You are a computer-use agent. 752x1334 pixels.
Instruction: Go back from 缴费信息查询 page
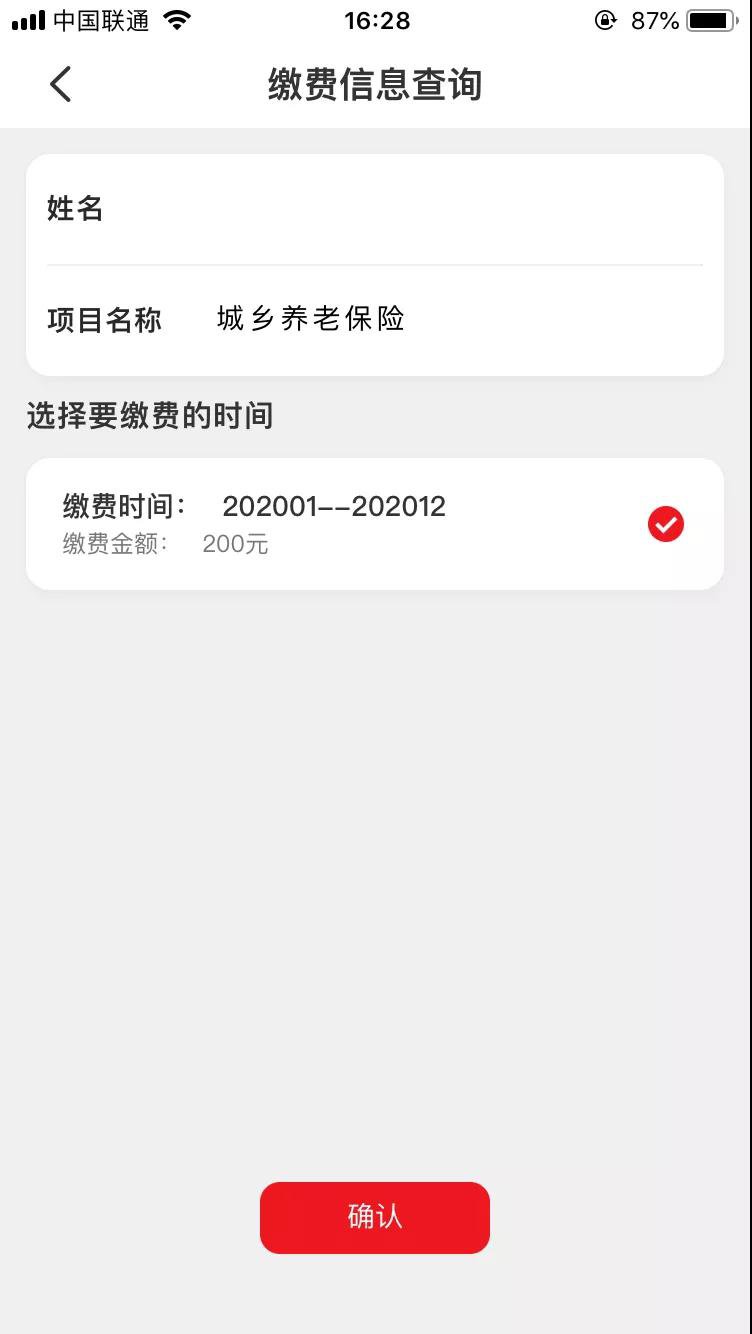tap(61, 84)
